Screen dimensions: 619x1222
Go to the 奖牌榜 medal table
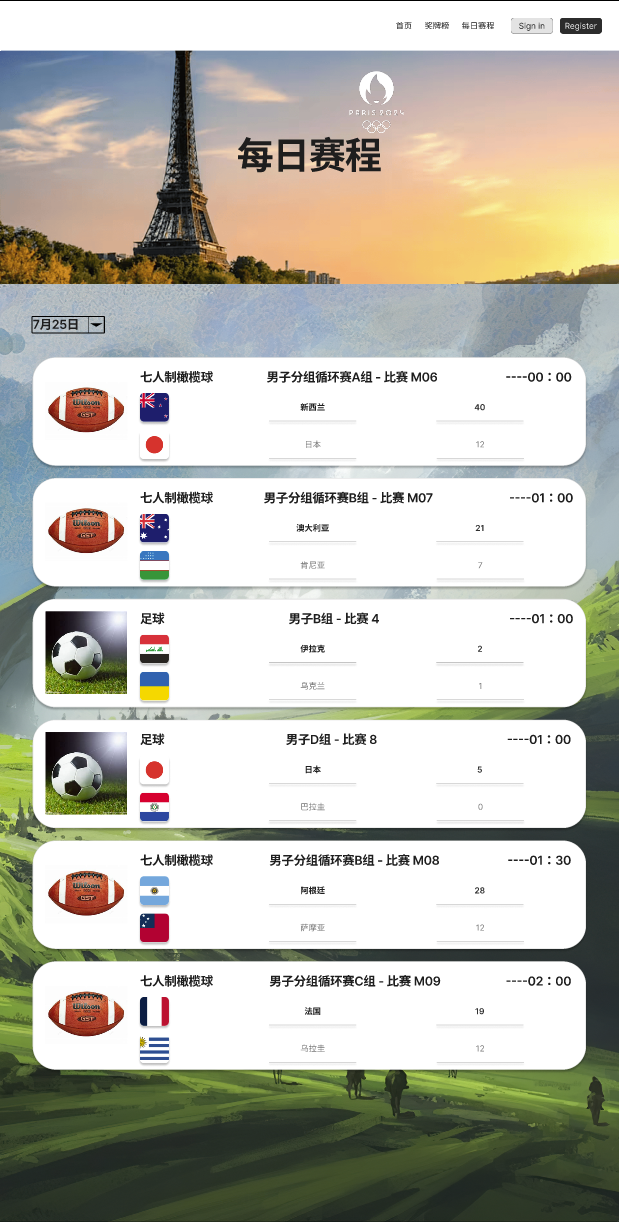[x=436, y=26]
